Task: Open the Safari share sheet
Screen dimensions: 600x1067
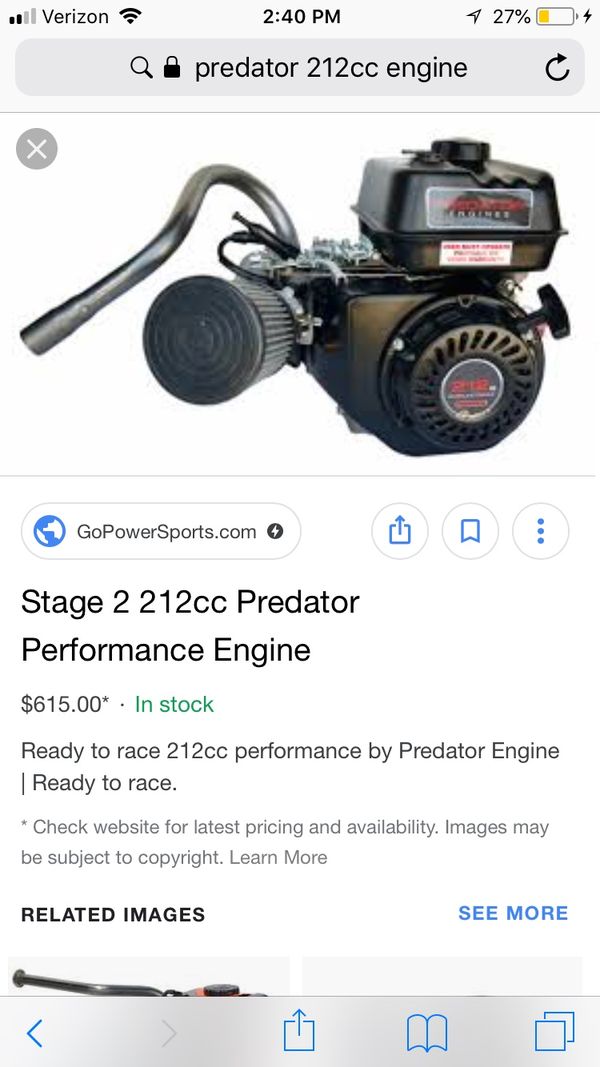Action: pos(299,1031)
